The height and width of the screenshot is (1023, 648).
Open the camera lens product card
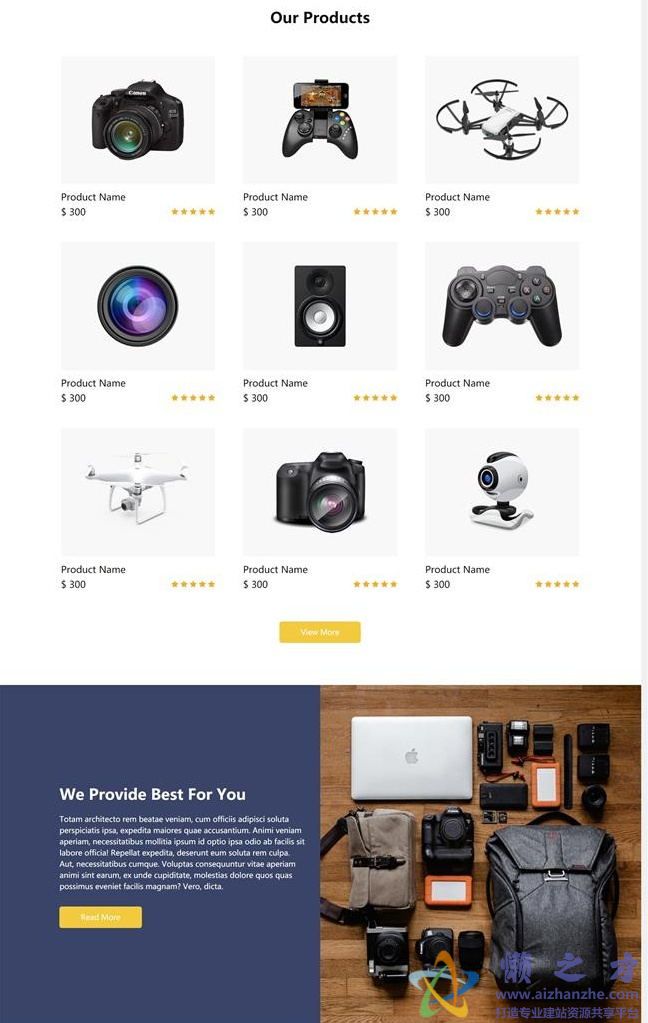138,306
